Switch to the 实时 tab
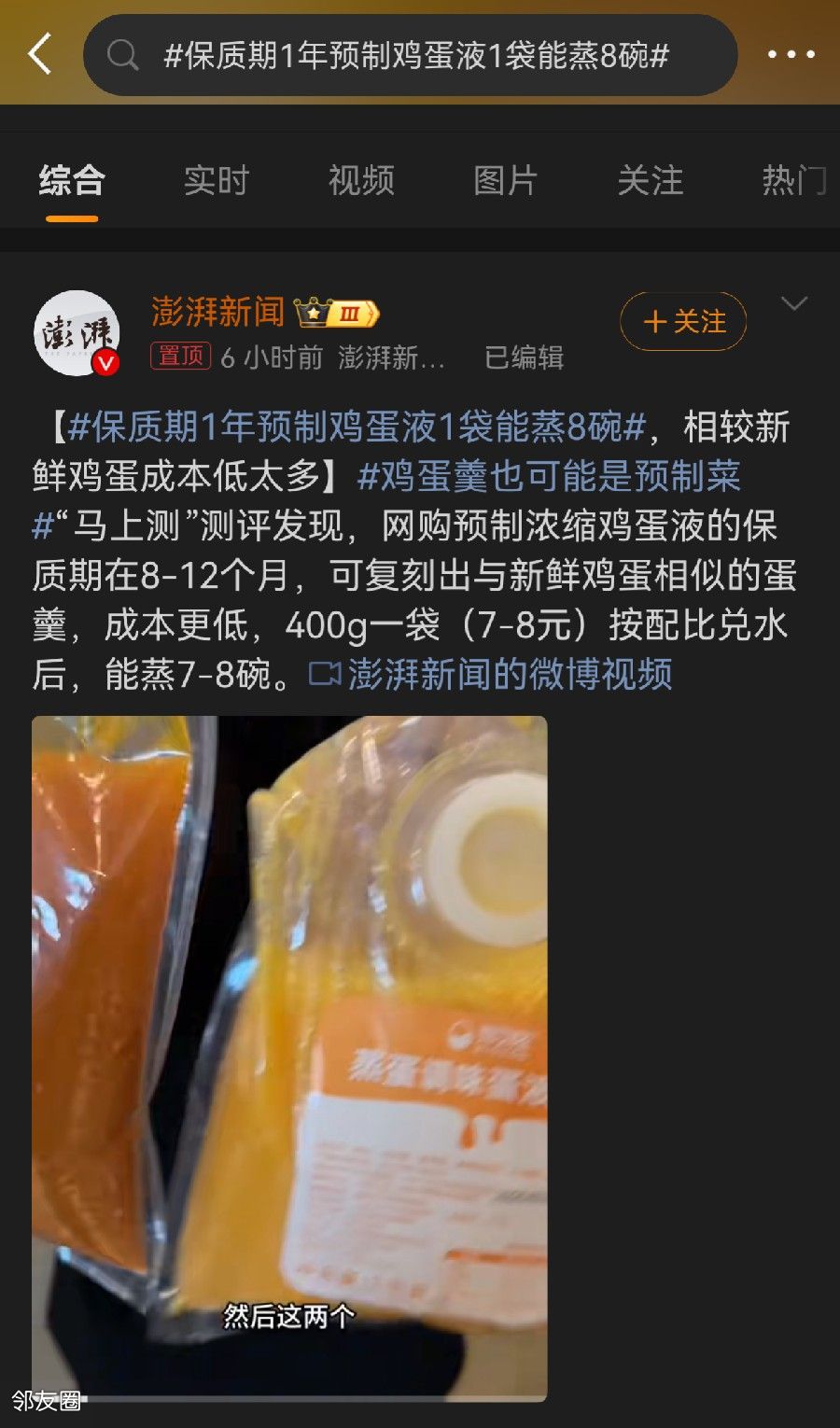 (216, 180)
